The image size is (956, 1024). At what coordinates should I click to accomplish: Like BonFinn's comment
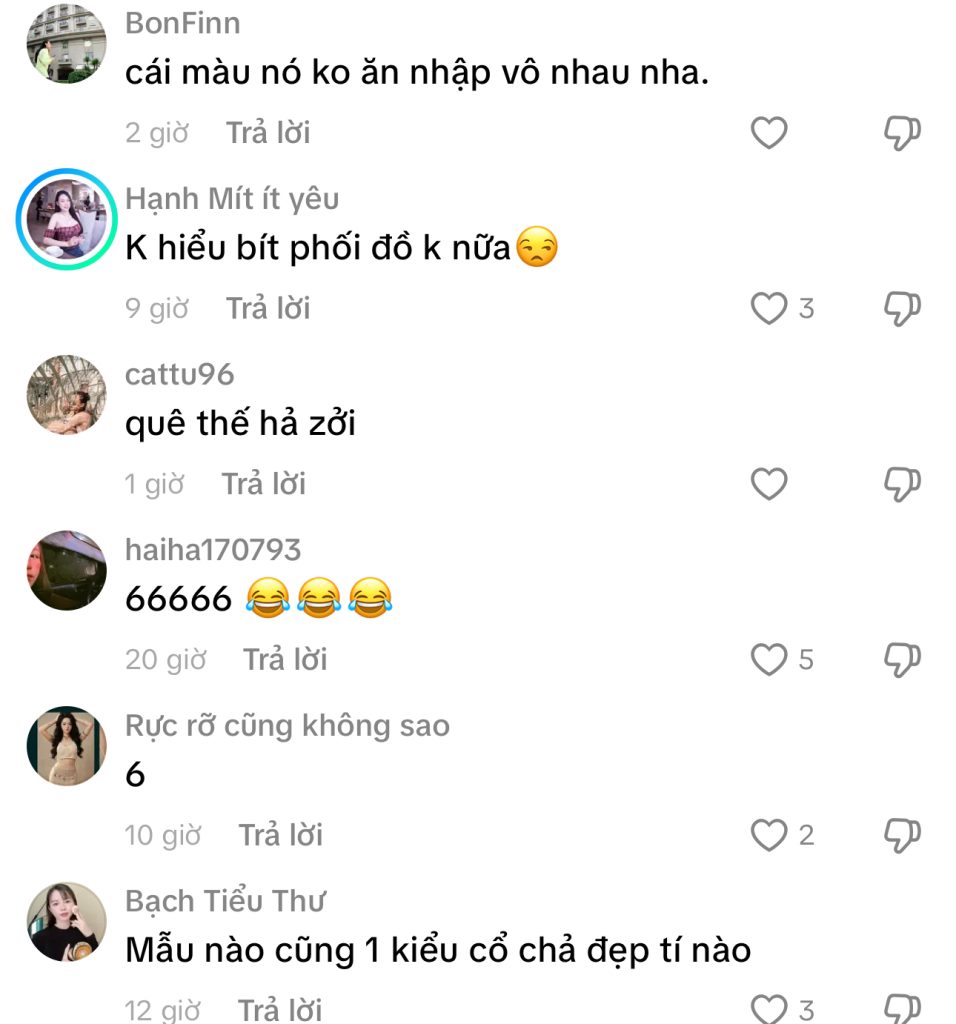(769, 133)
